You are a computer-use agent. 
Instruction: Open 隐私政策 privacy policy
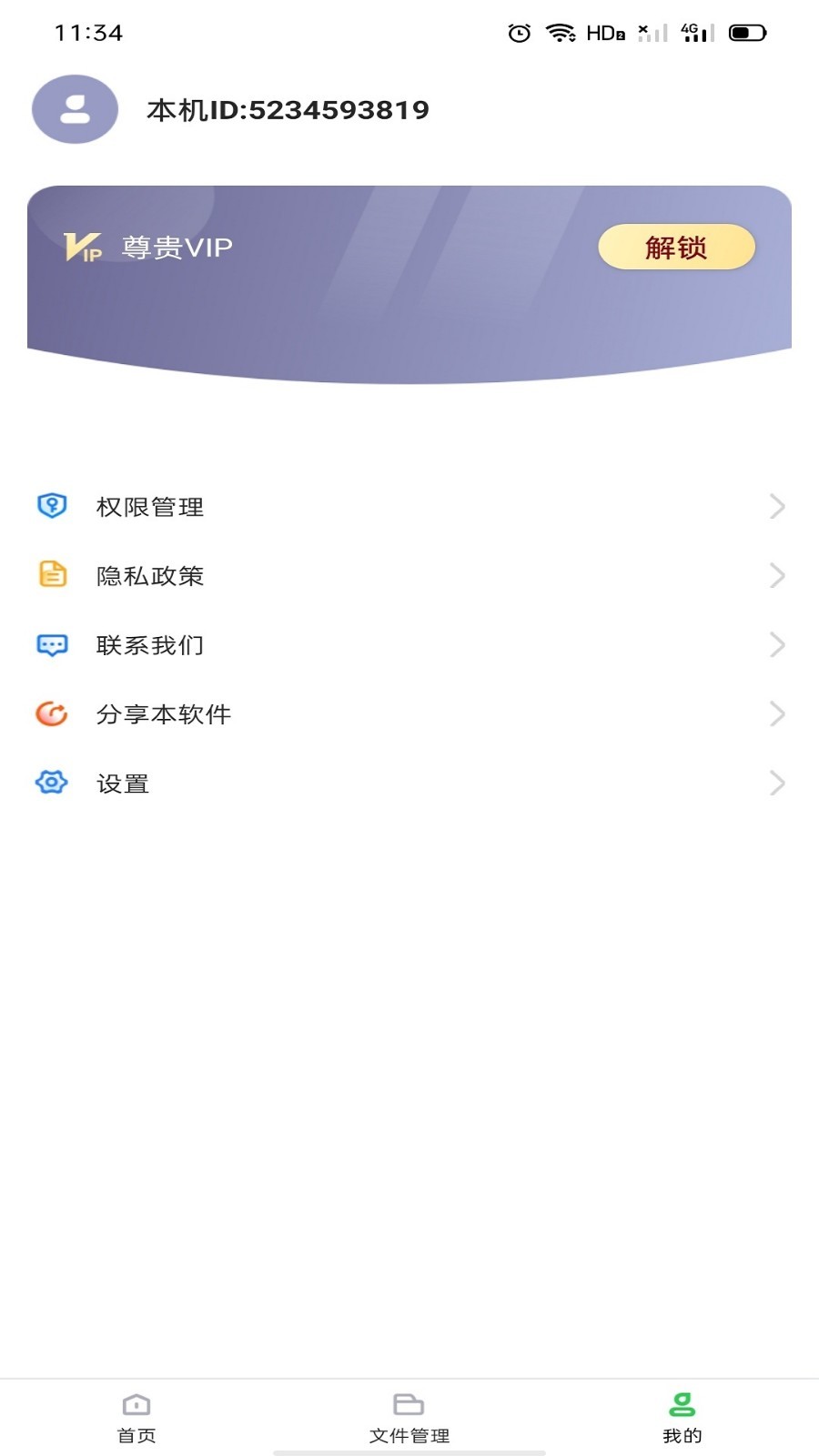tap(149, 575)
